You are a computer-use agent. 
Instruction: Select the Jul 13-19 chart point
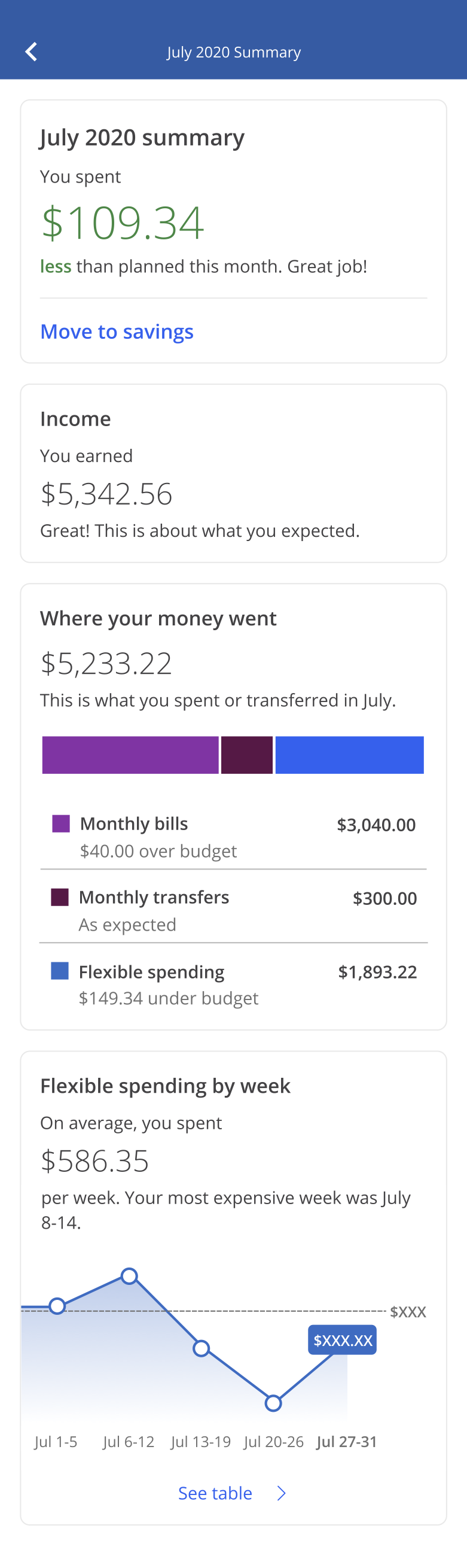[x=202, y=1348]
